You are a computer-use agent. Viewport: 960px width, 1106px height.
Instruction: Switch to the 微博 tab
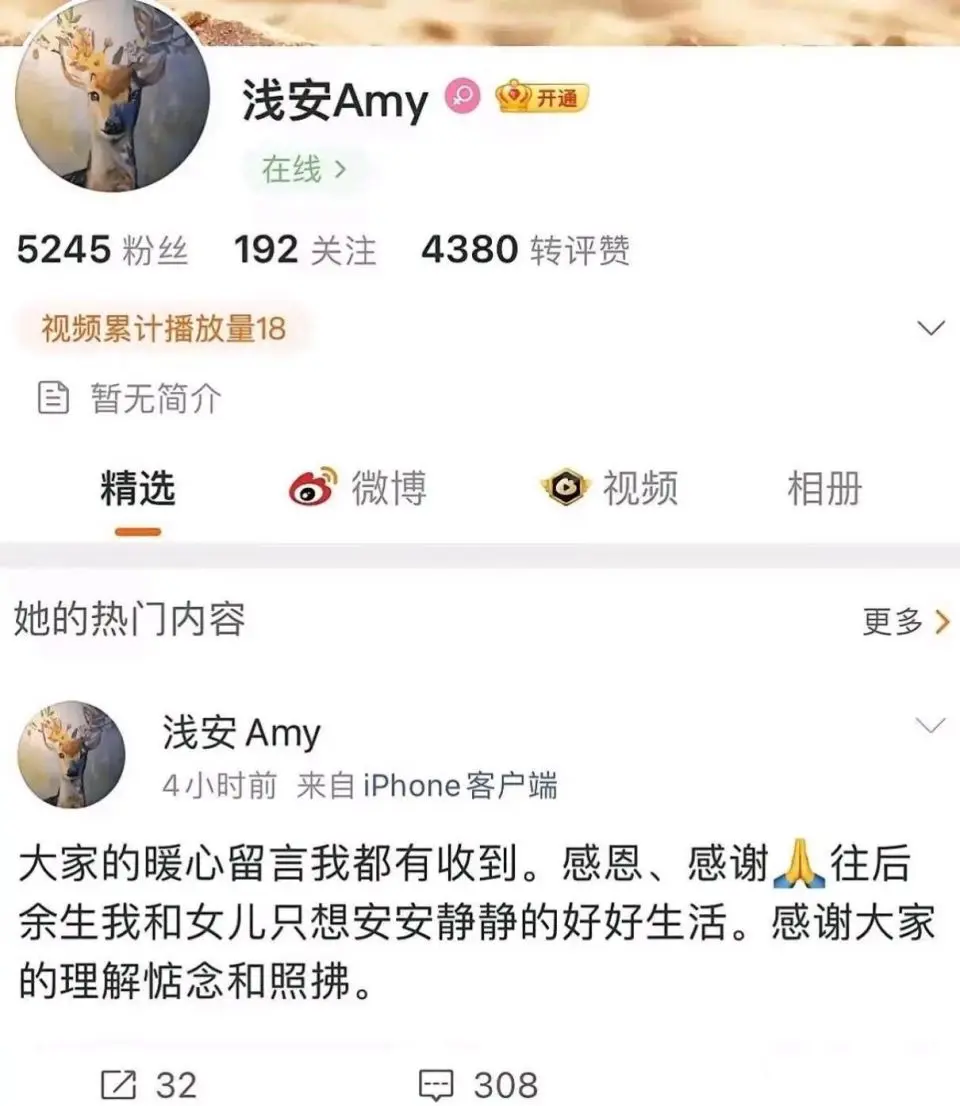(358, 489)
